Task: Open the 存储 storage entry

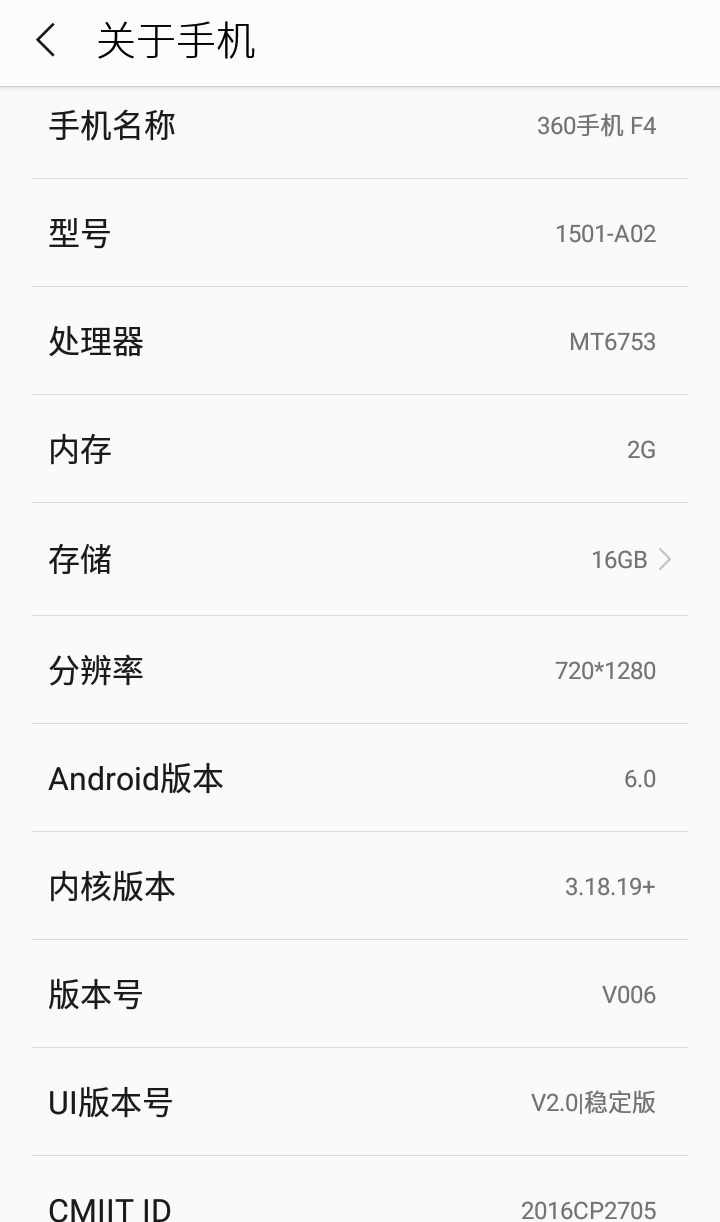Action: [360, 559]
